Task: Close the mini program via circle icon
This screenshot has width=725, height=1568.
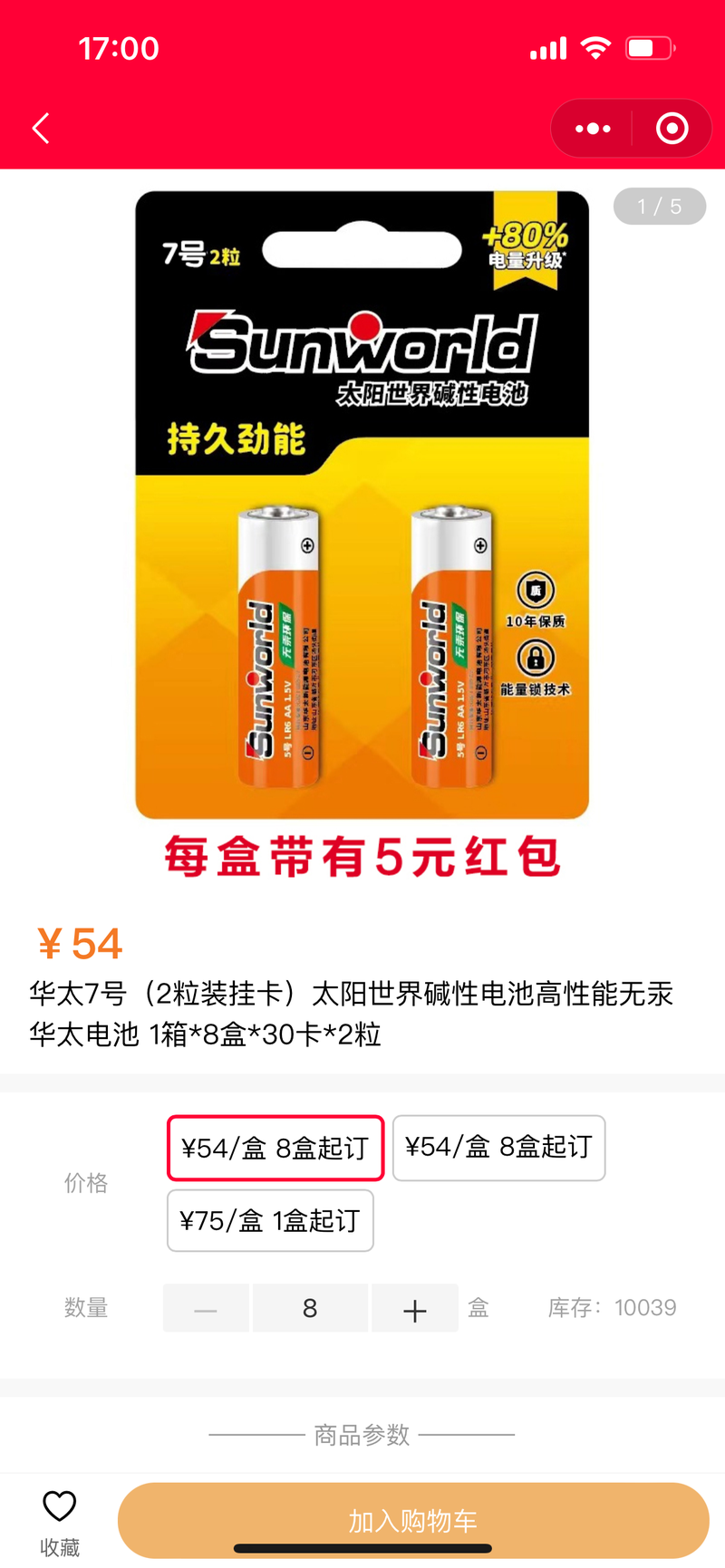Action: click(672, 129)
